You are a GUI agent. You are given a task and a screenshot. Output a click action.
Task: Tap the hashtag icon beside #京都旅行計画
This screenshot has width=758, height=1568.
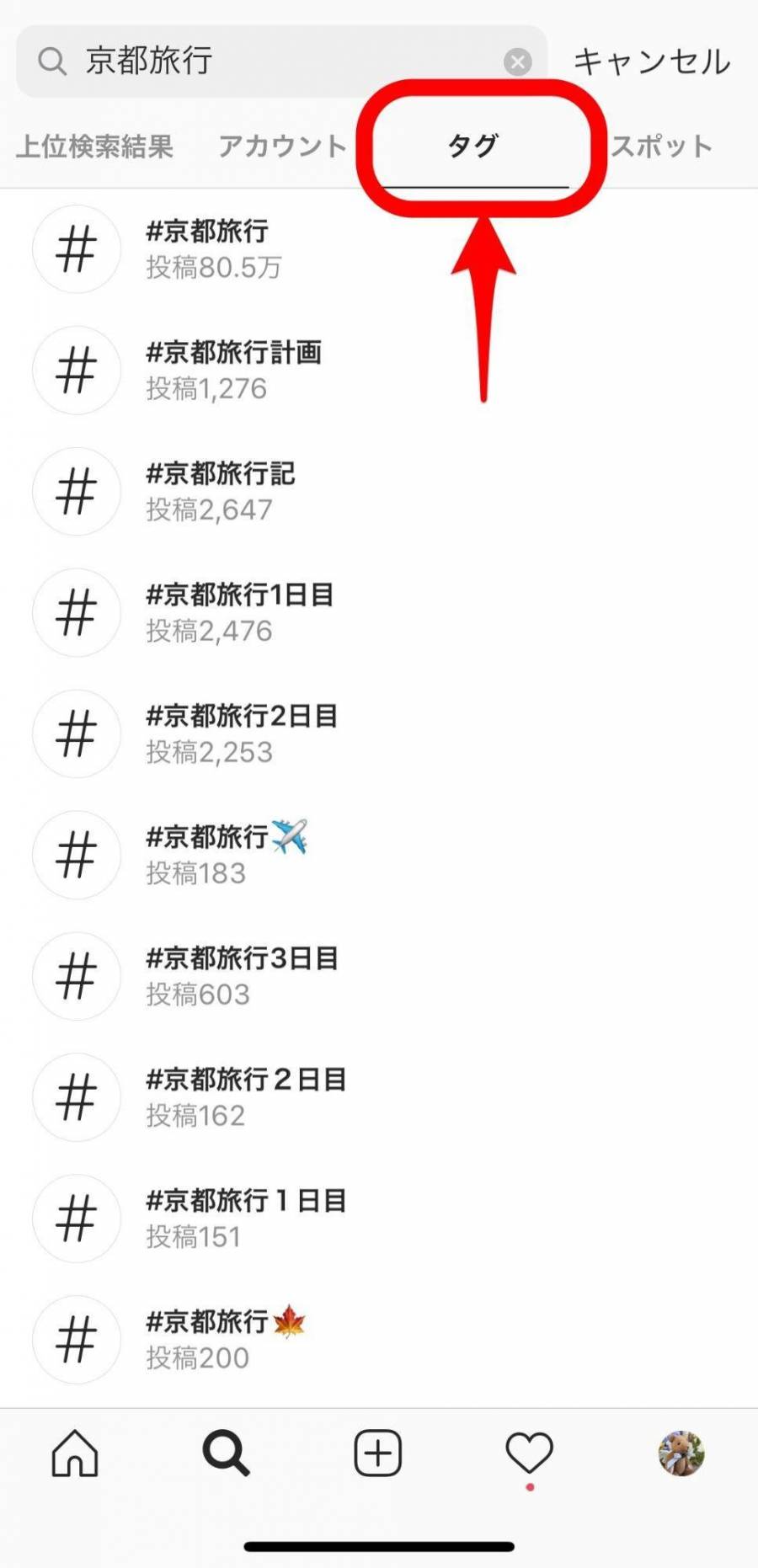[x=76, y=371]
